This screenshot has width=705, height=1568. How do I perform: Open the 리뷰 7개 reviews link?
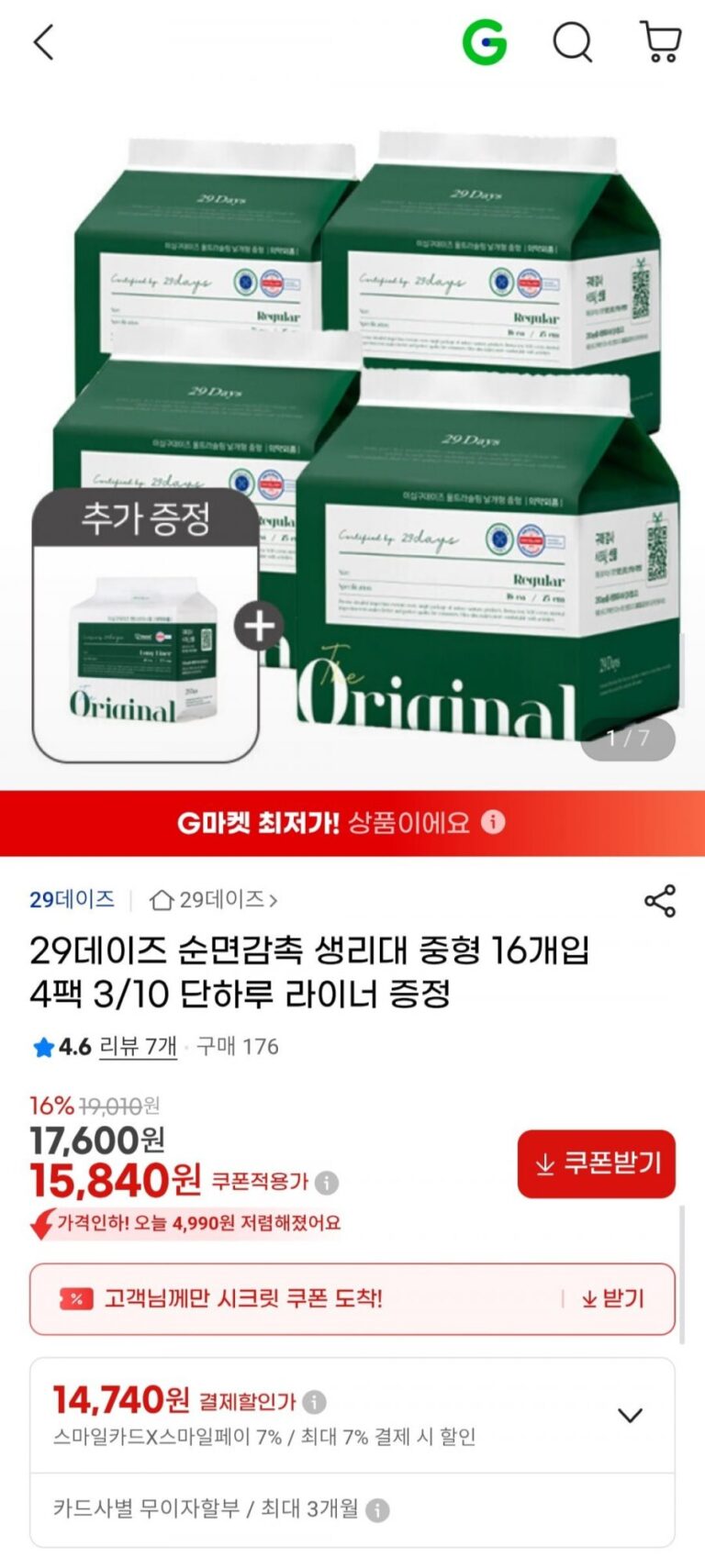(x=138, y=1047)
